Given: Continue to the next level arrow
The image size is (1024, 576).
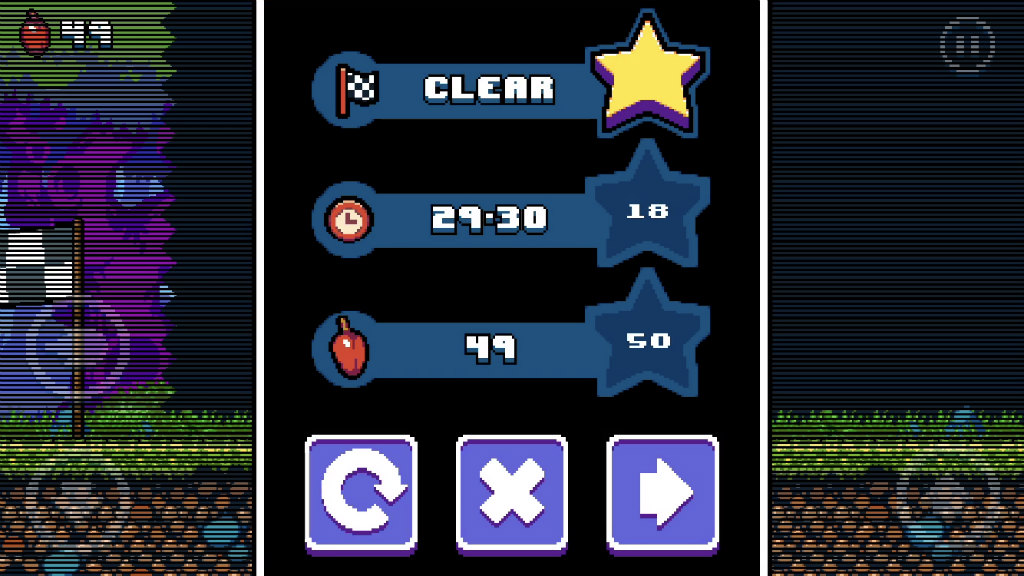Looking at the screenshot, I should [x=662, y=494].
